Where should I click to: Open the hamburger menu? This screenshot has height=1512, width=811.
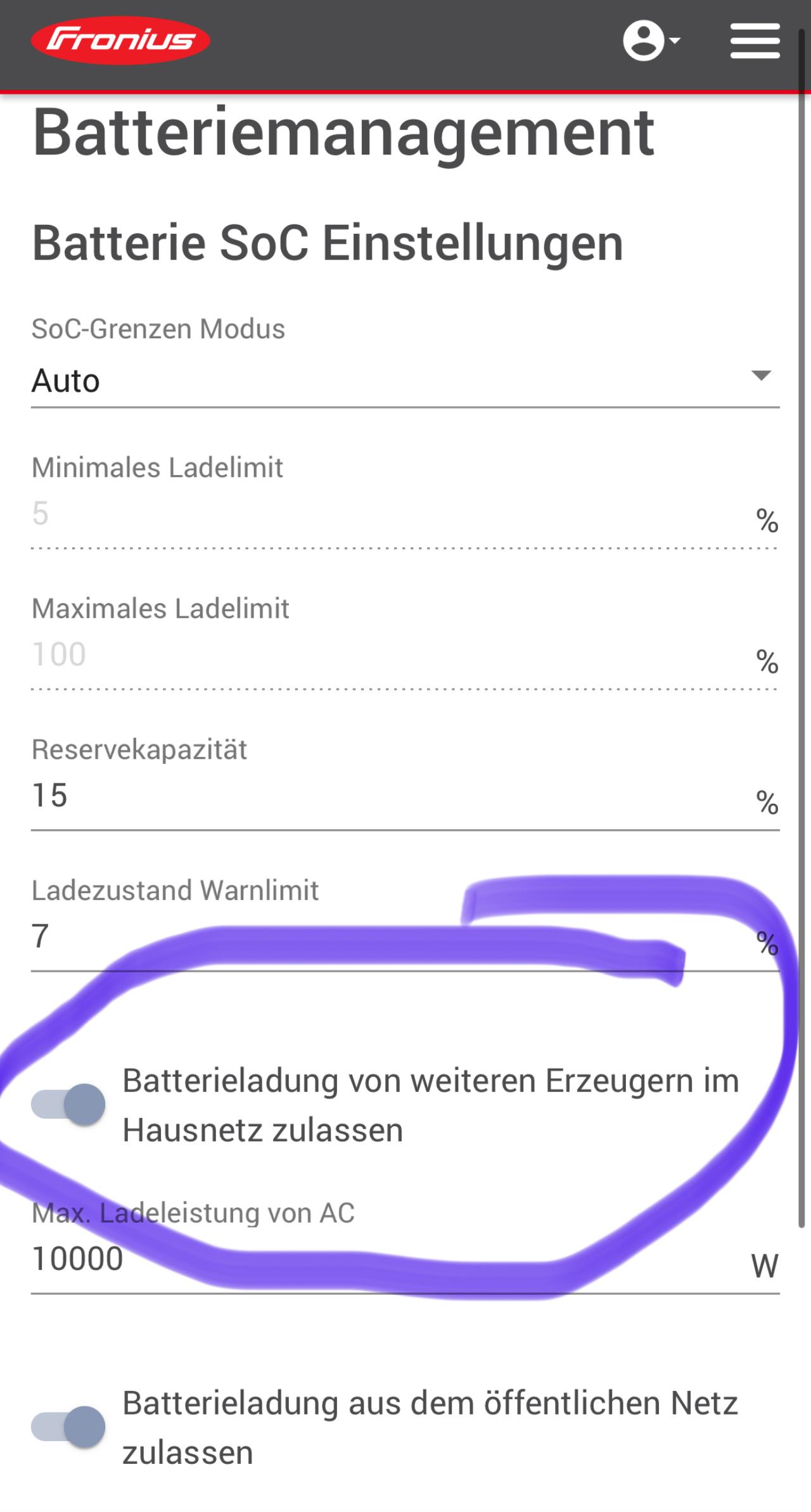click(755, 41)
